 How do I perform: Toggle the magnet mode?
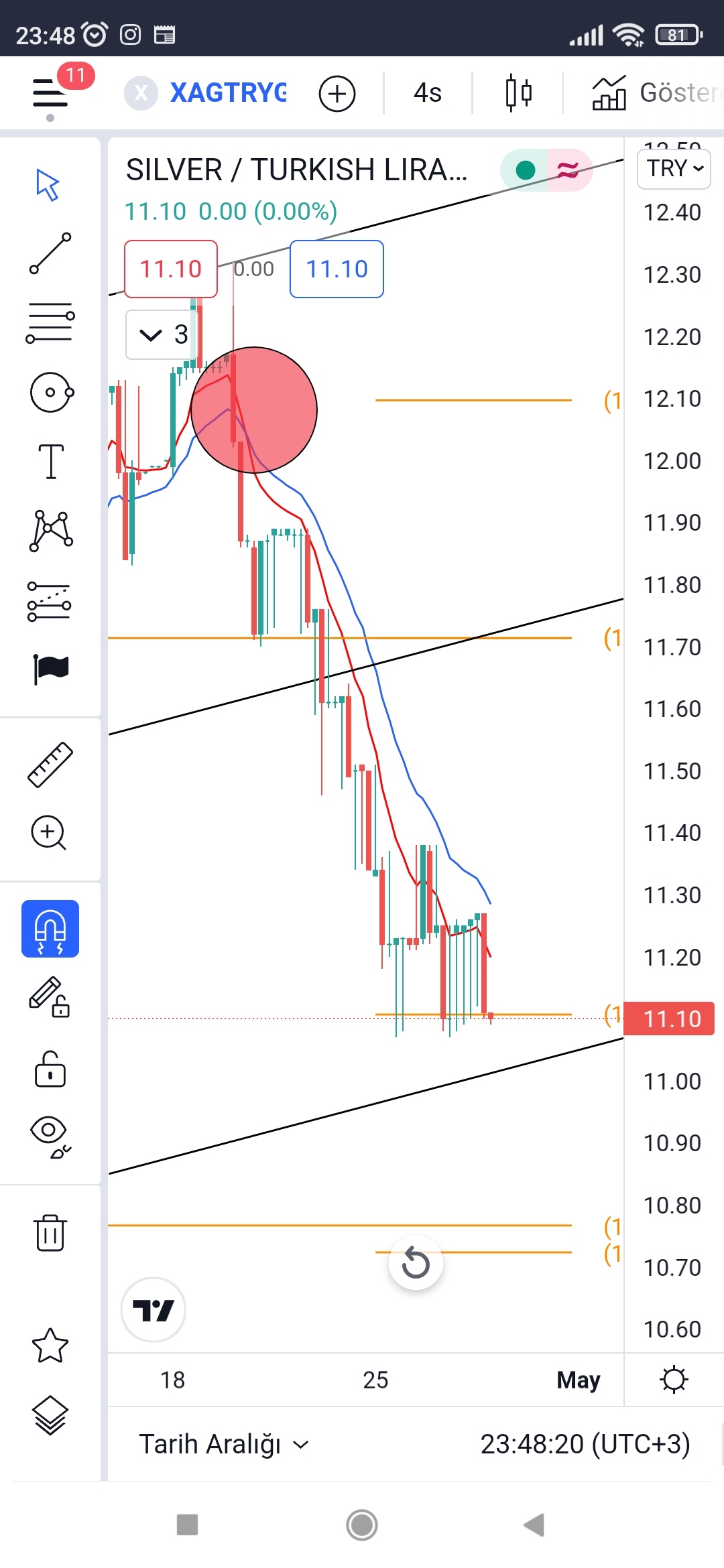tap(50, 929)
